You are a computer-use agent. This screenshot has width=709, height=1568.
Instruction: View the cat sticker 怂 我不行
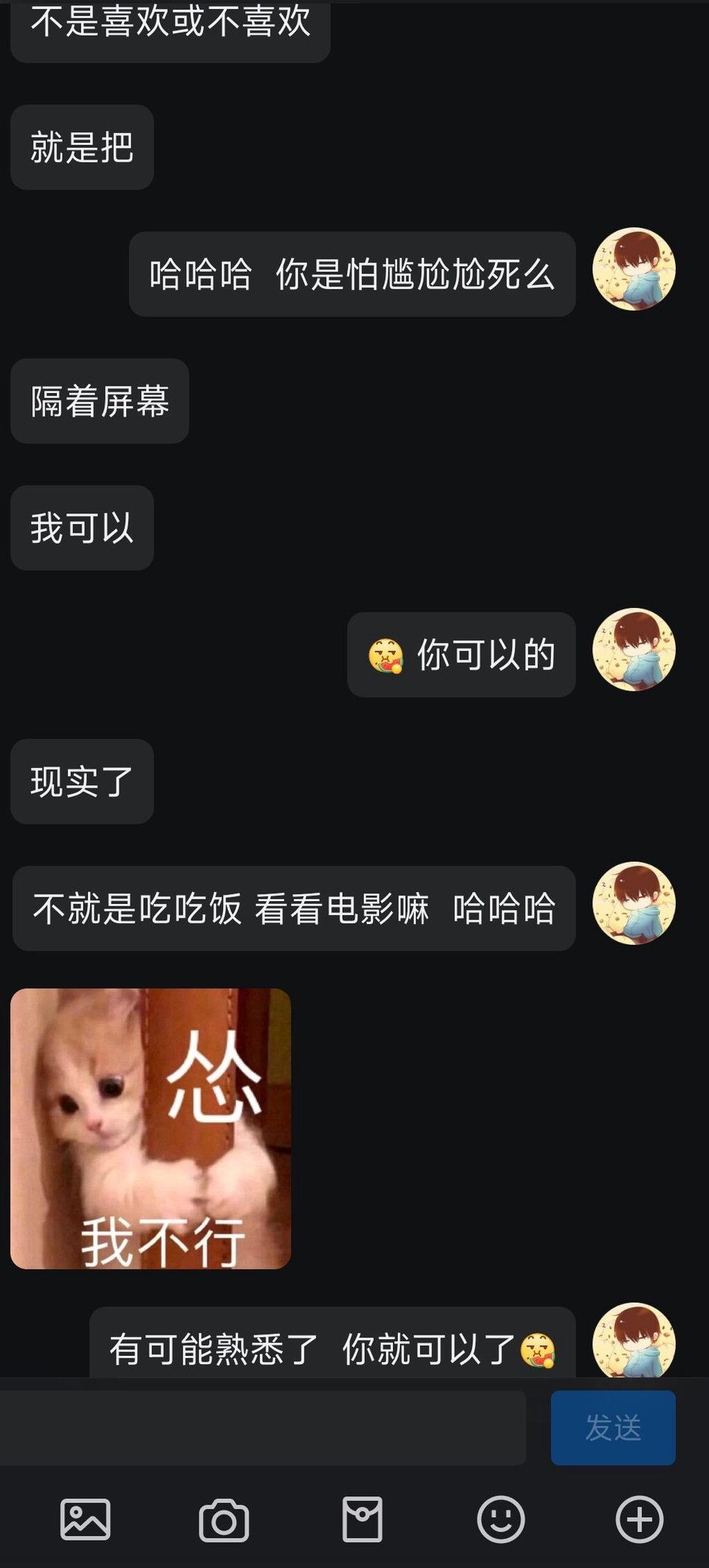pyautogui.click(x=151, y=1129)
